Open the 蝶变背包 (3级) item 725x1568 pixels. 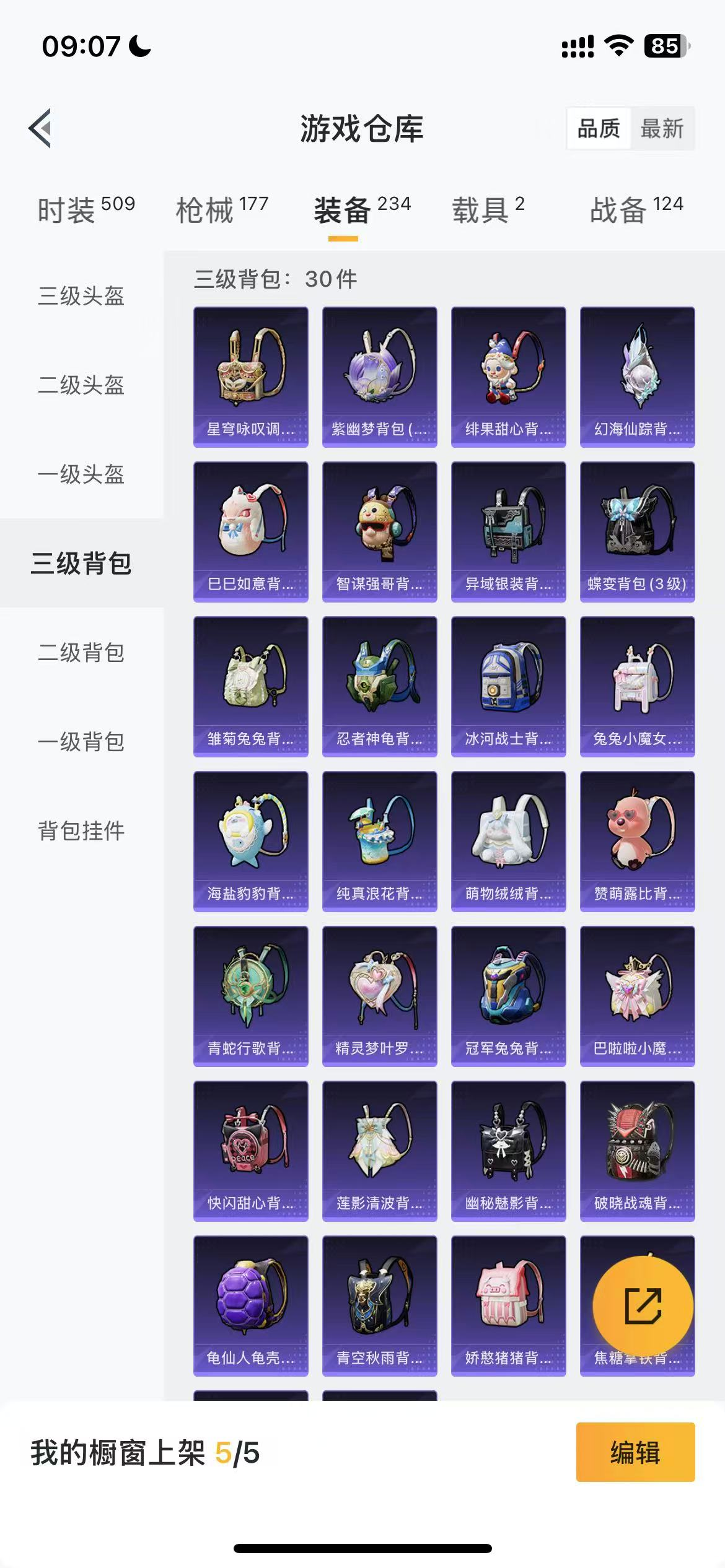tap(637, 531)
